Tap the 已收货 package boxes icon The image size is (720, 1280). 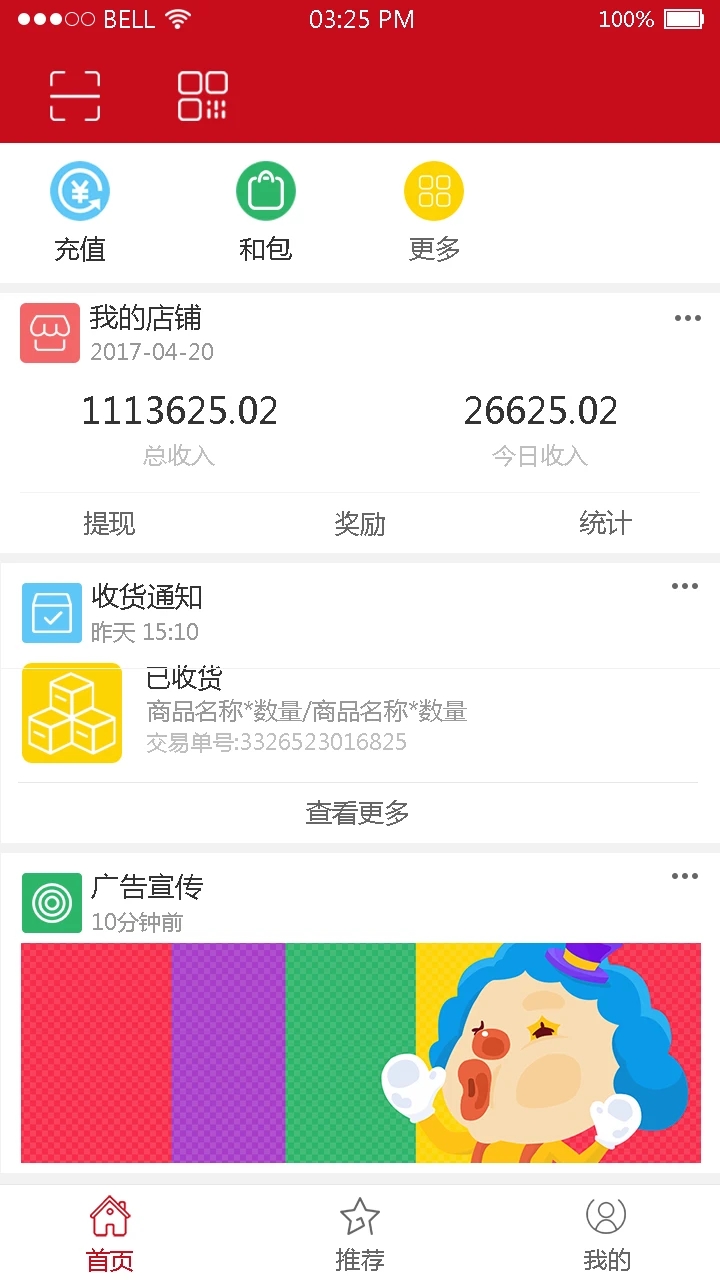tap(71, 713)
